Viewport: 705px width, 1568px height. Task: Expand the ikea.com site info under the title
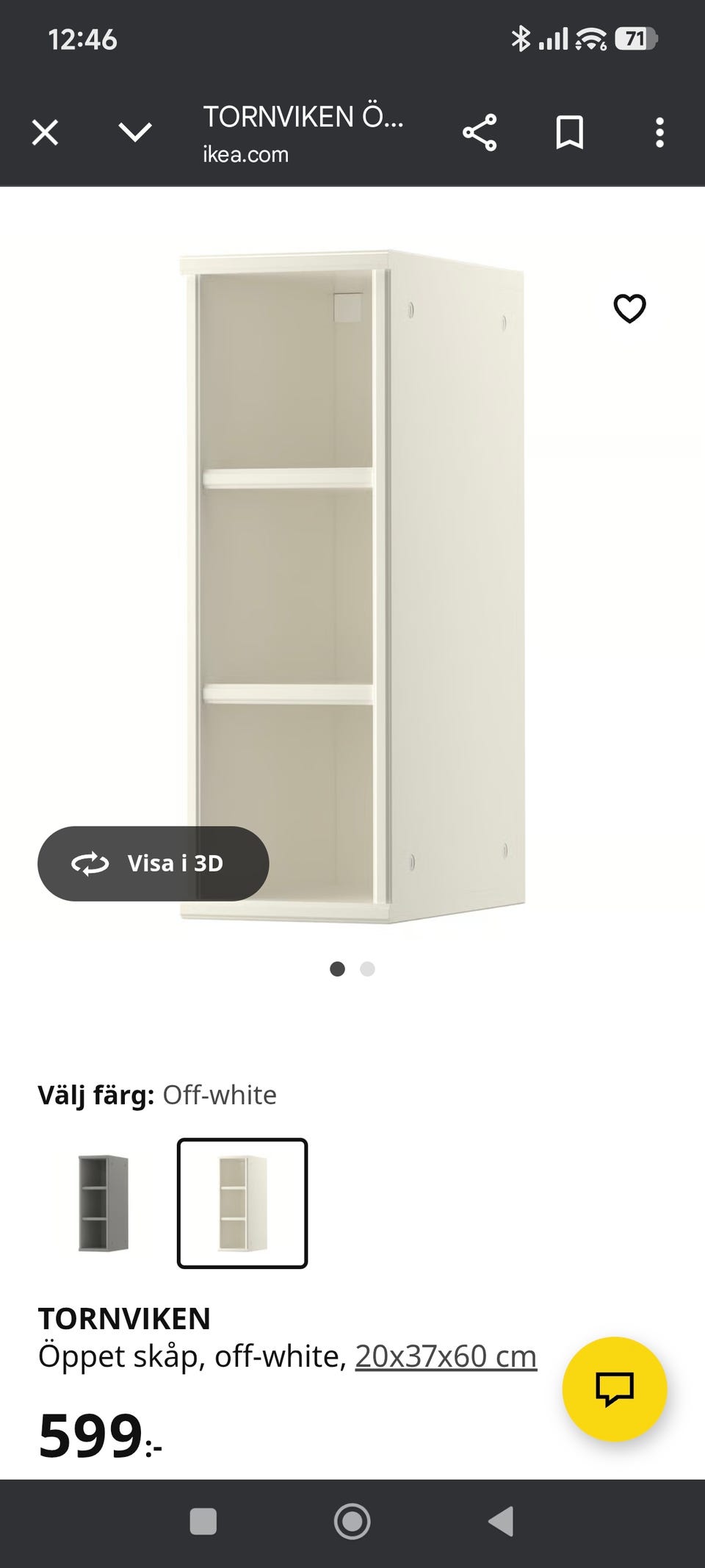pos(245,154)
